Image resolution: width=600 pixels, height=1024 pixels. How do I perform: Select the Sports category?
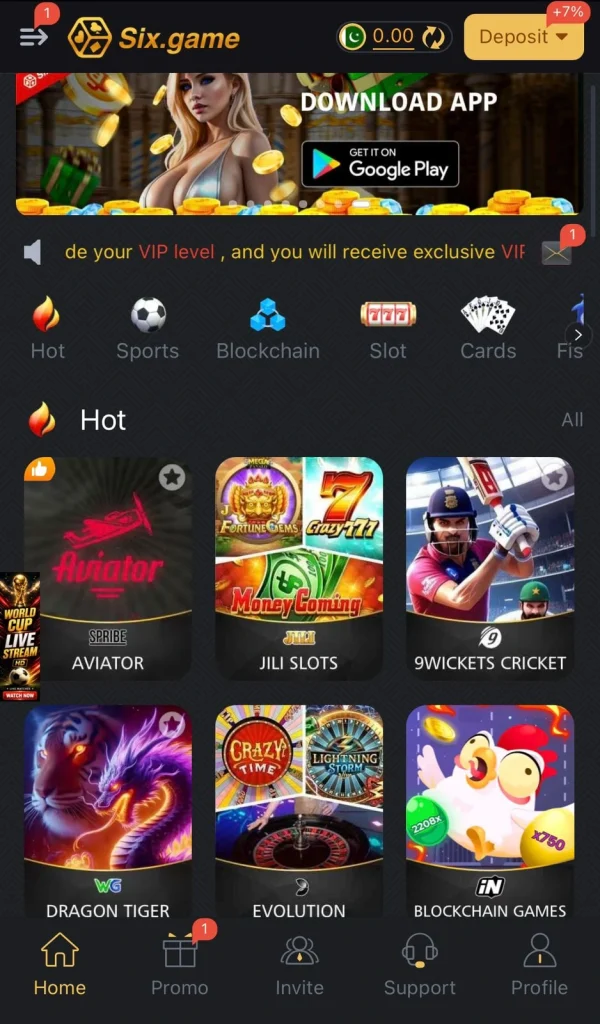[148, 328]
